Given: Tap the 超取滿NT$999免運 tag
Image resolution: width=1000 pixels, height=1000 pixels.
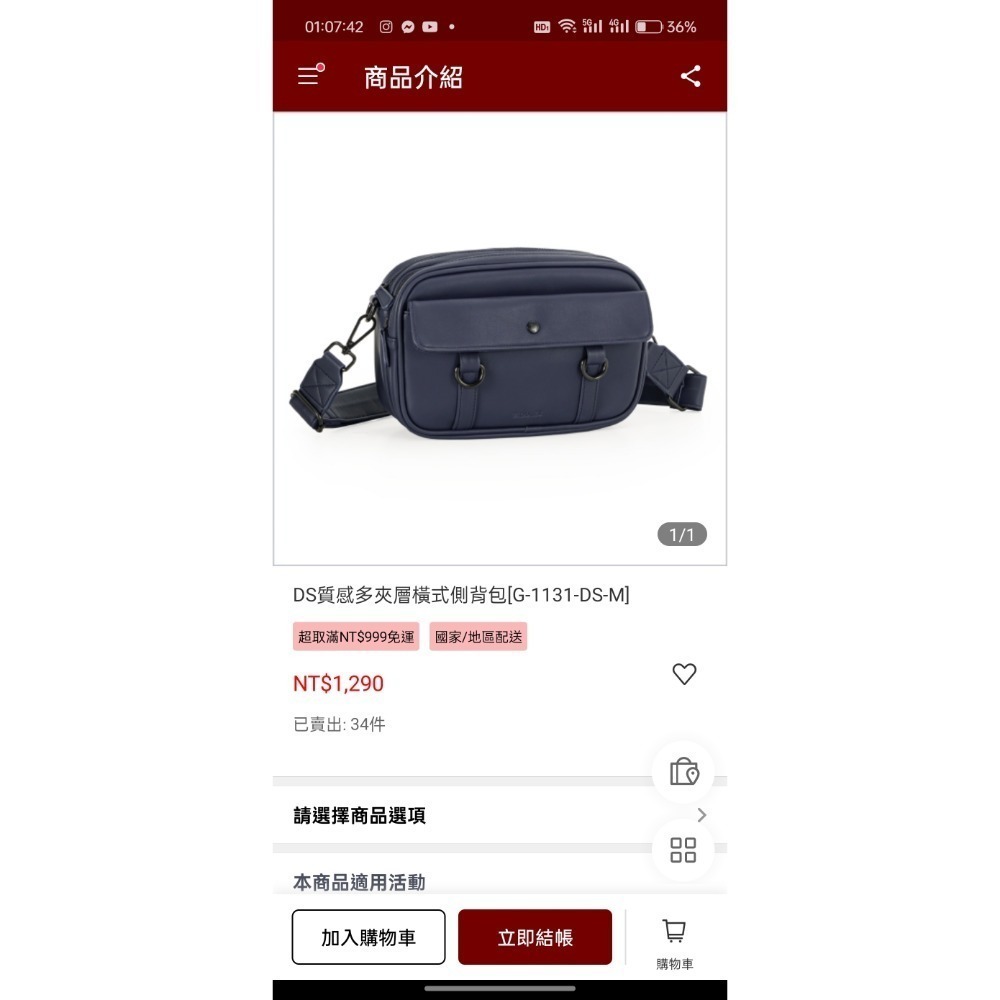Looking at the screenshot, I should coord(356,637).
